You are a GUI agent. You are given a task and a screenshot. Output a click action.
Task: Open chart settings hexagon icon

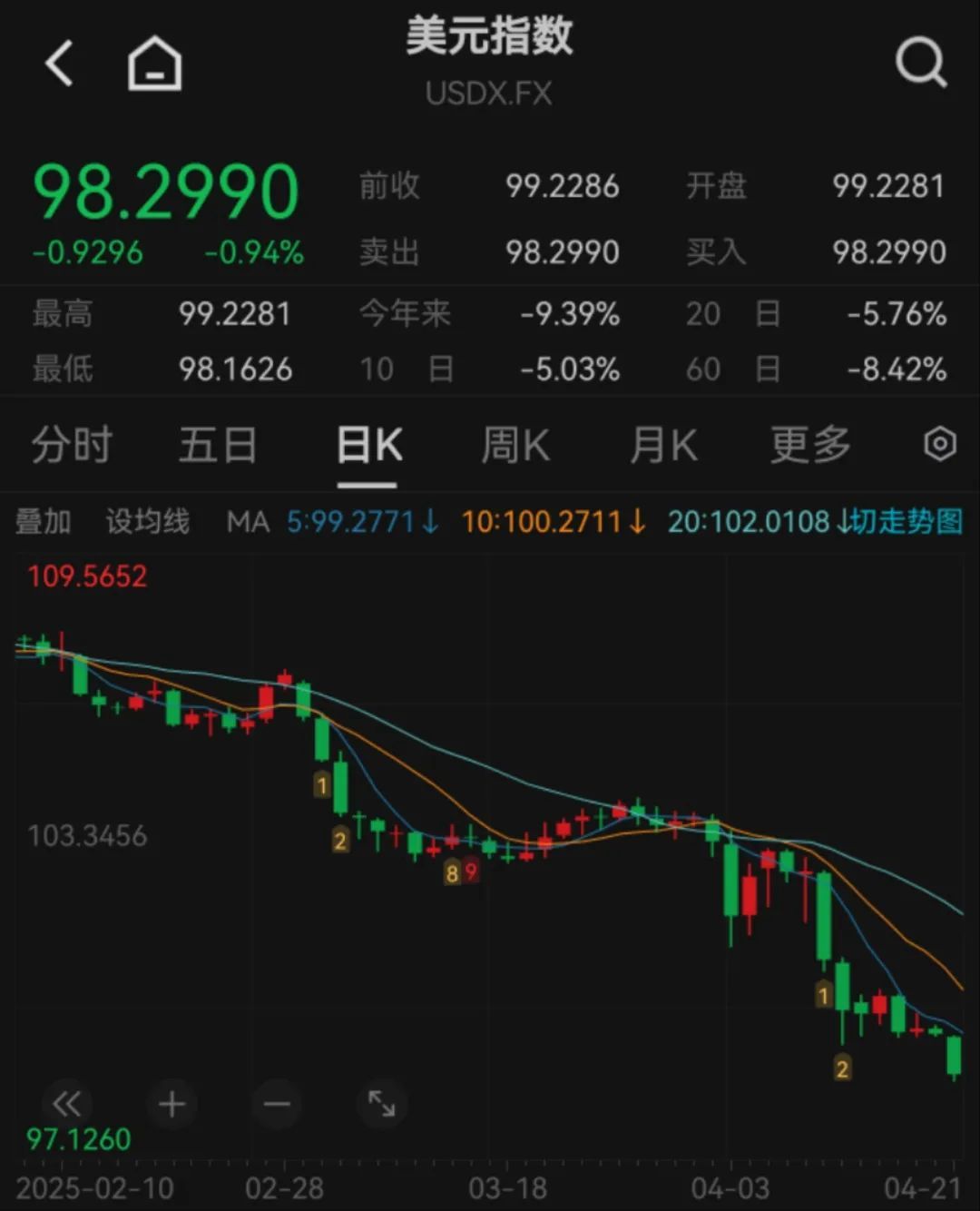(940, 444)
